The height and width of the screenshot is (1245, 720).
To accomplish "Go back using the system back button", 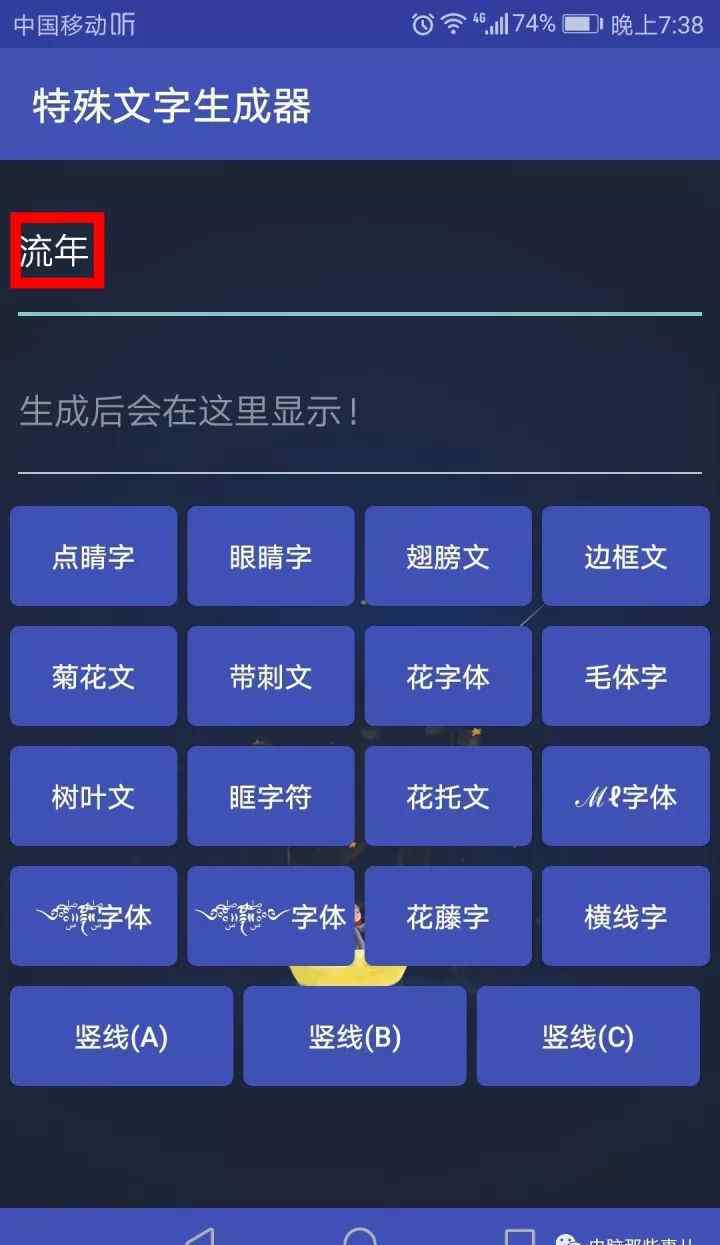I will [x=200, y=1236].
